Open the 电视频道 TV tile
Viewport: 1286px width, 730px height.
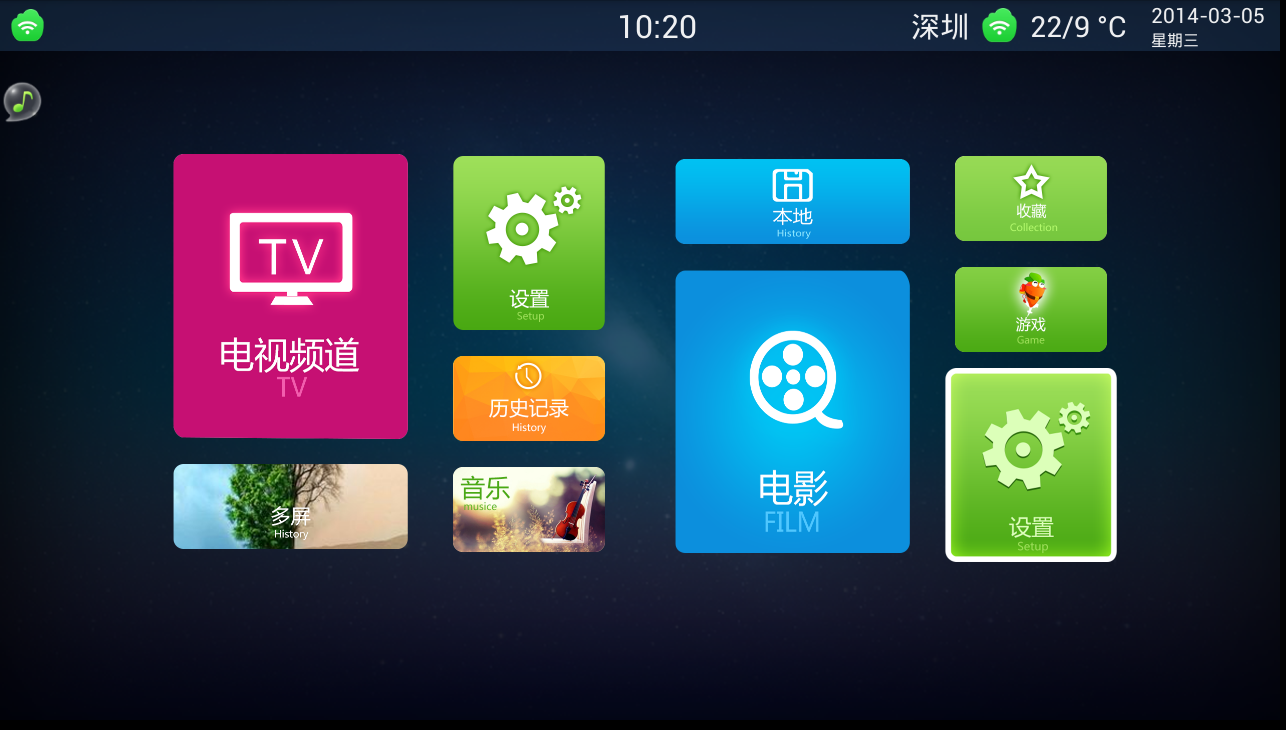tap(290, 296)
